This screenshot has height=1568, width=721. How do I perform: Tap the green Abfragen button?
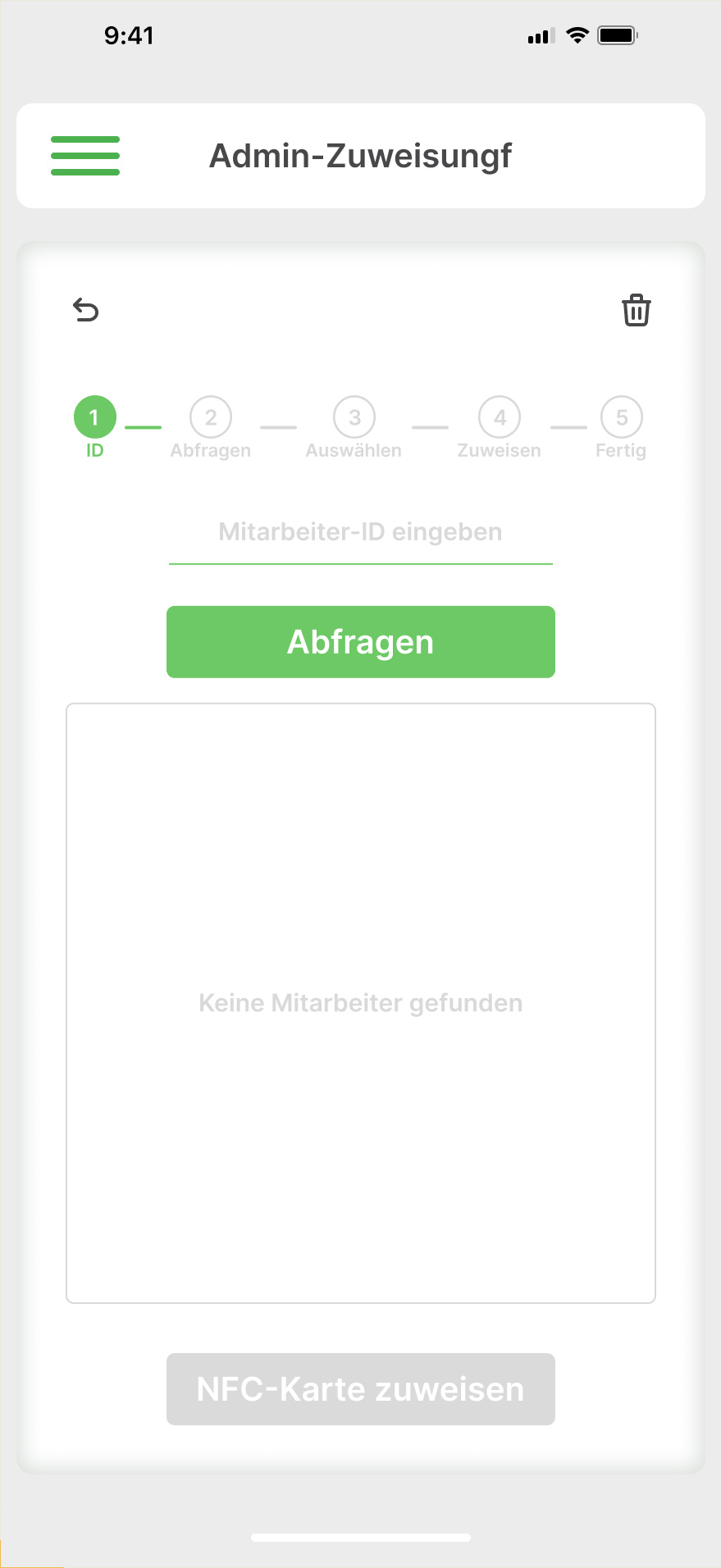(x=360, y=642)
